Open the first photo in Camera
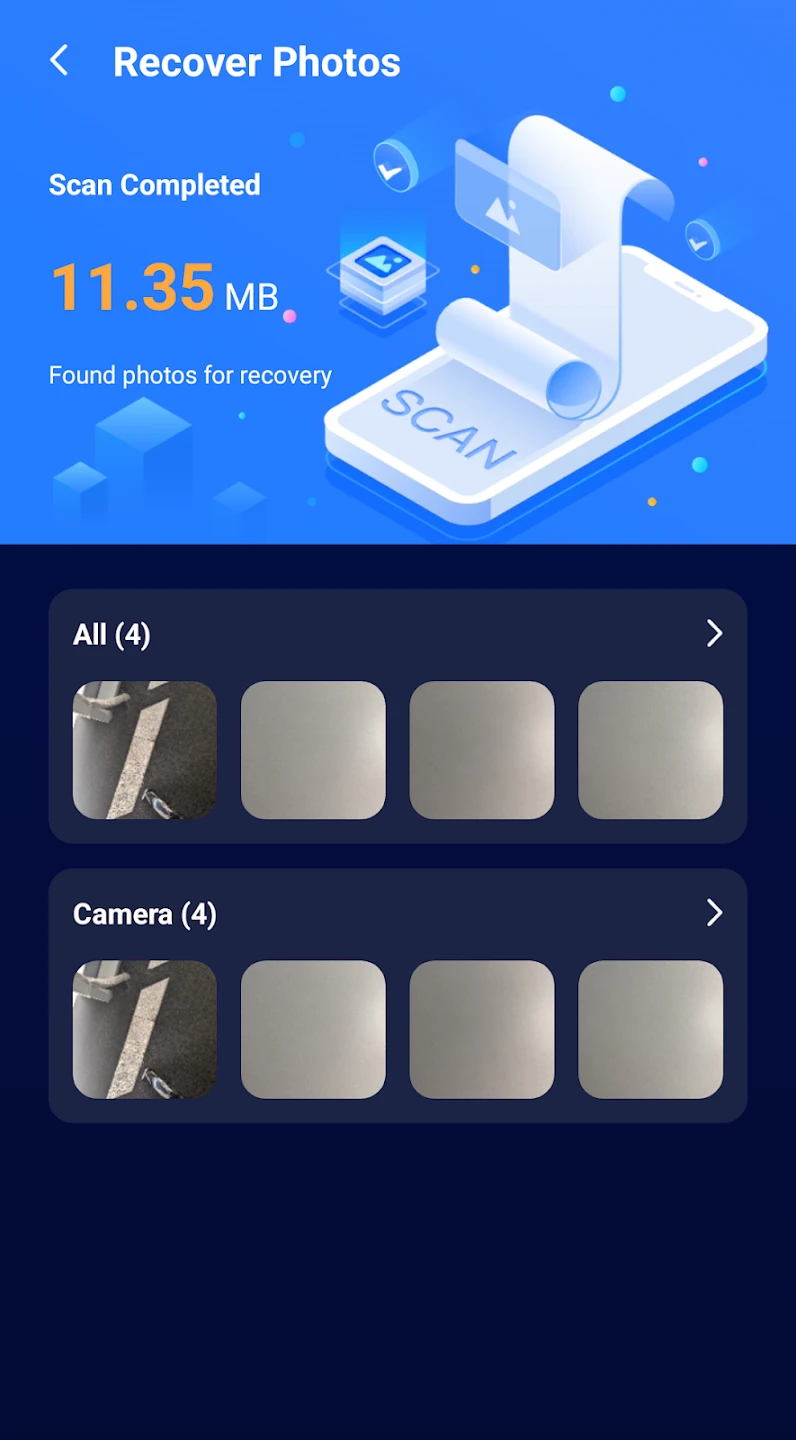Image resolution: width=796 pixels, height=1440 pixels. click(x=145, y=1029)
